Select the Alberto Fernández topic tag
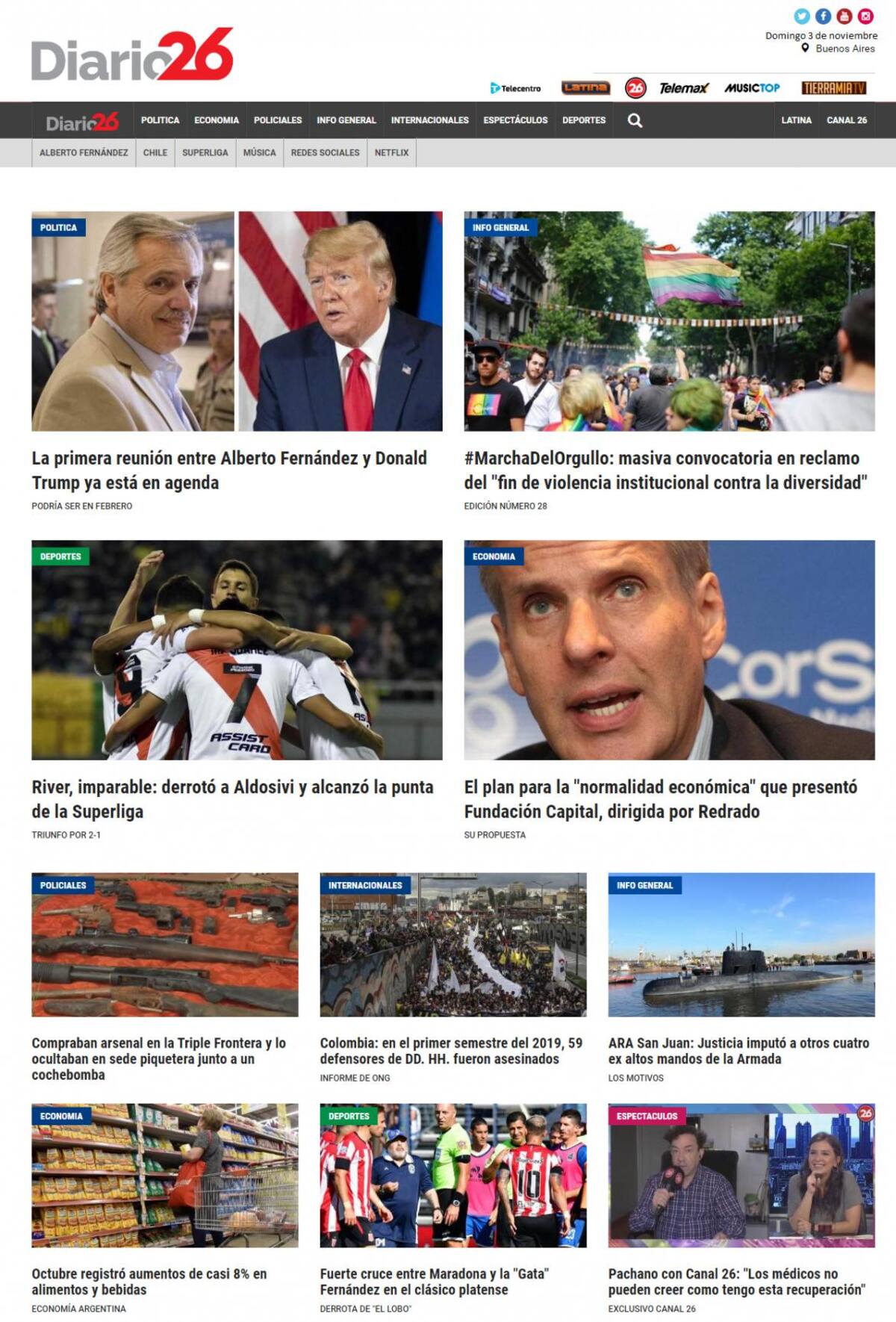 pos(84,152)
